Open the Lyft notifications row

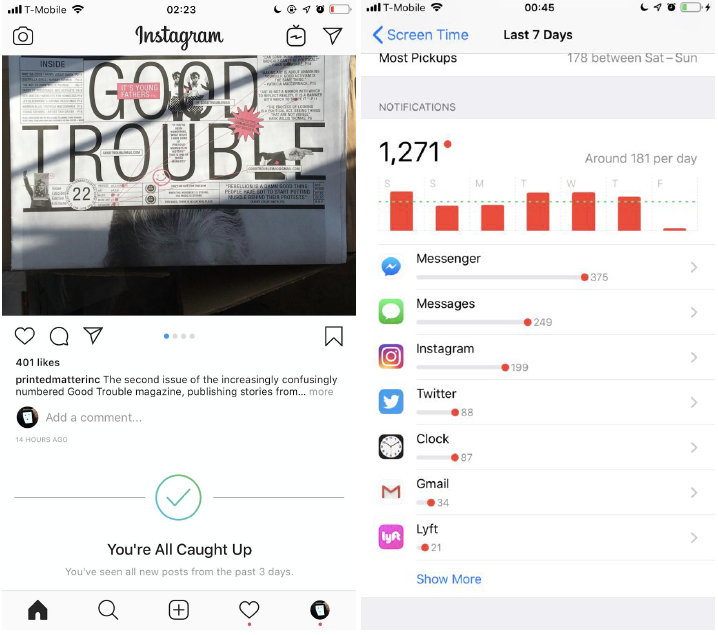(x=538, y=537)
